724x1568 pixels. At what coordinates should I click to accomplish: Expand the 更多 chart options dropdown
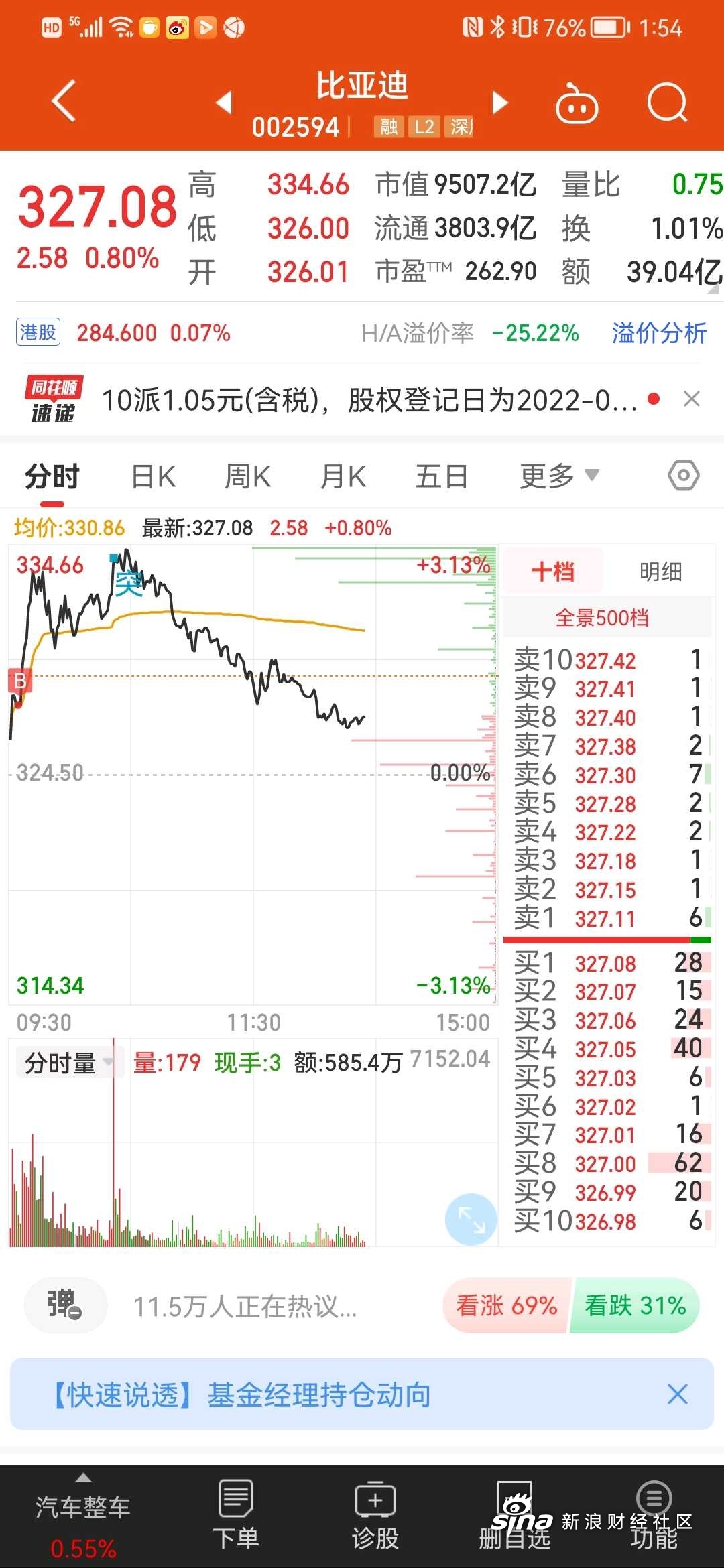(559, 476)
